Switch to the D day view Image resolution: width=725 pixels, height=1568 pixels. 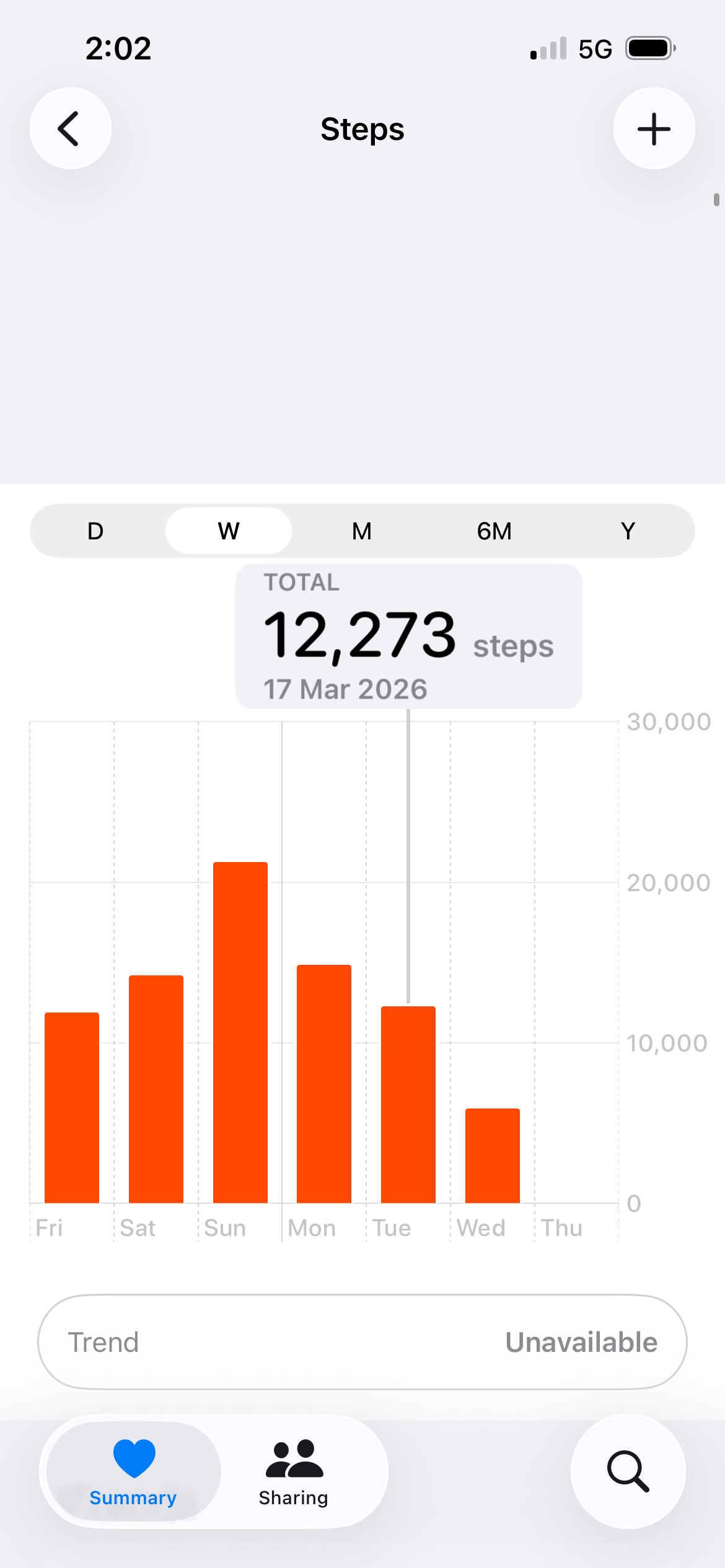(x=95, y=531)
